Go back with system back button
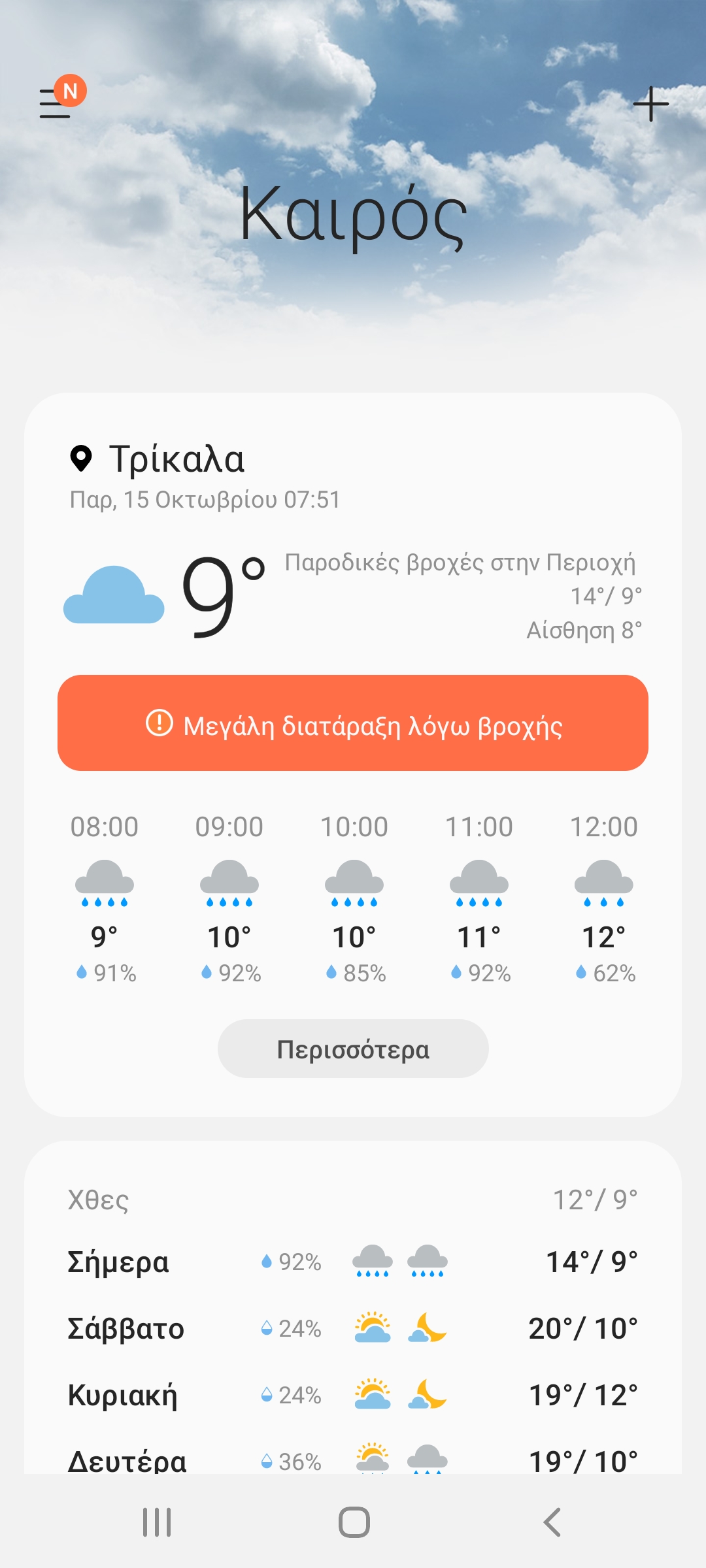The image size is (706, 1568). coord(552,1522)
